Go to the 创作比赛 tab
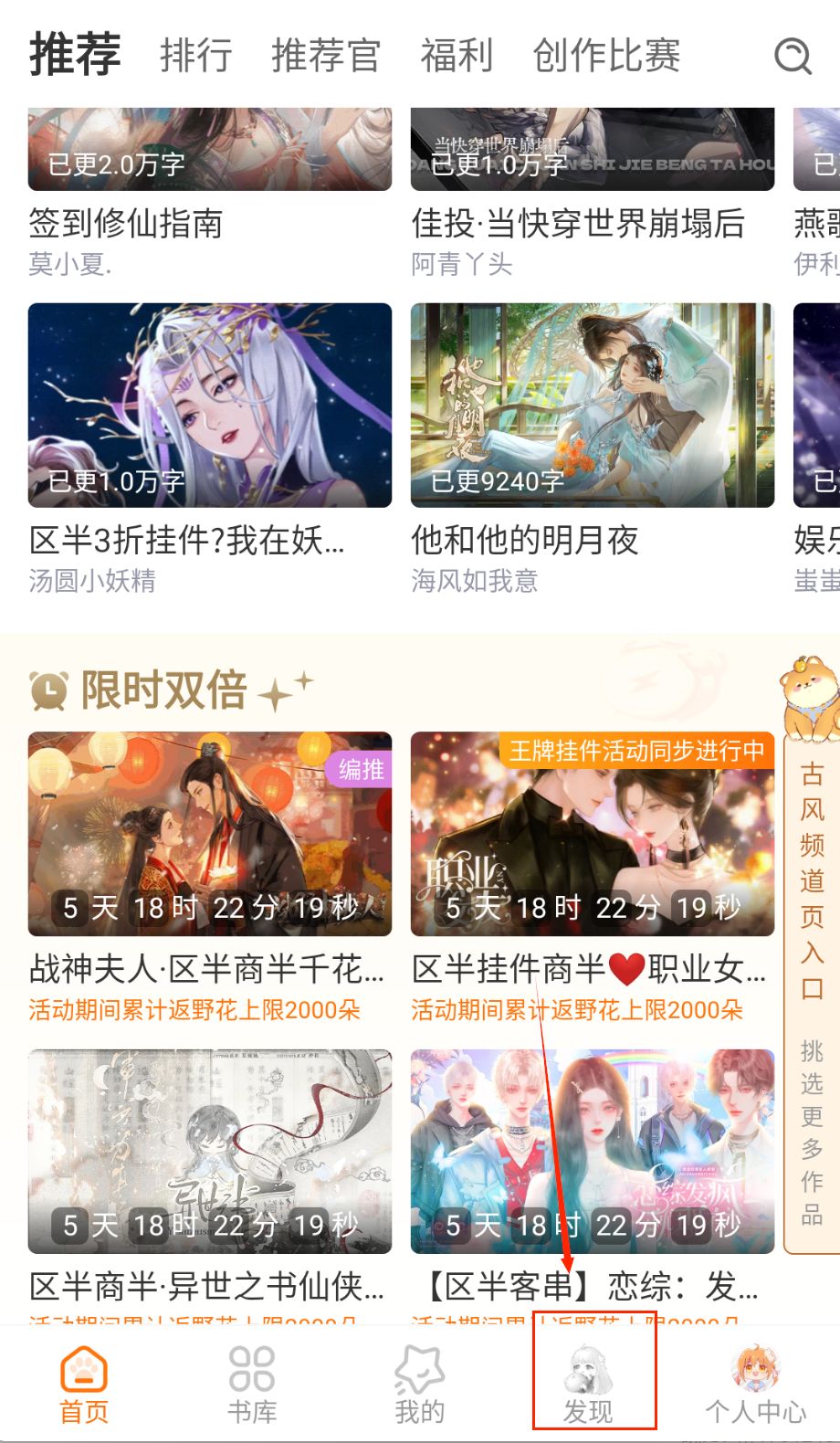The width and height of the screenshot is (840, 1443). (x=606, y=56)
